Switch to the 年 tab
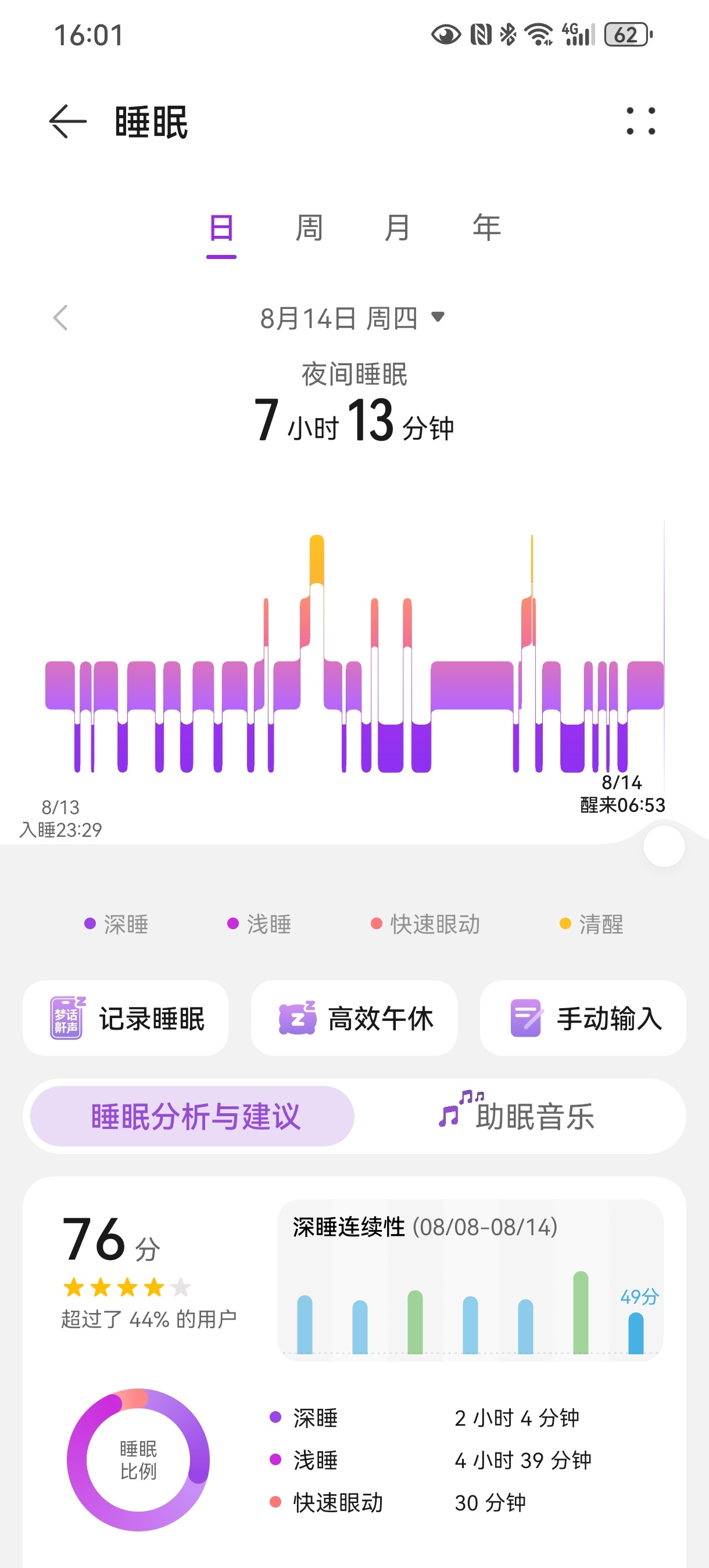Image resolution: width=709 pixels, height=1568 pixels. 486,228
